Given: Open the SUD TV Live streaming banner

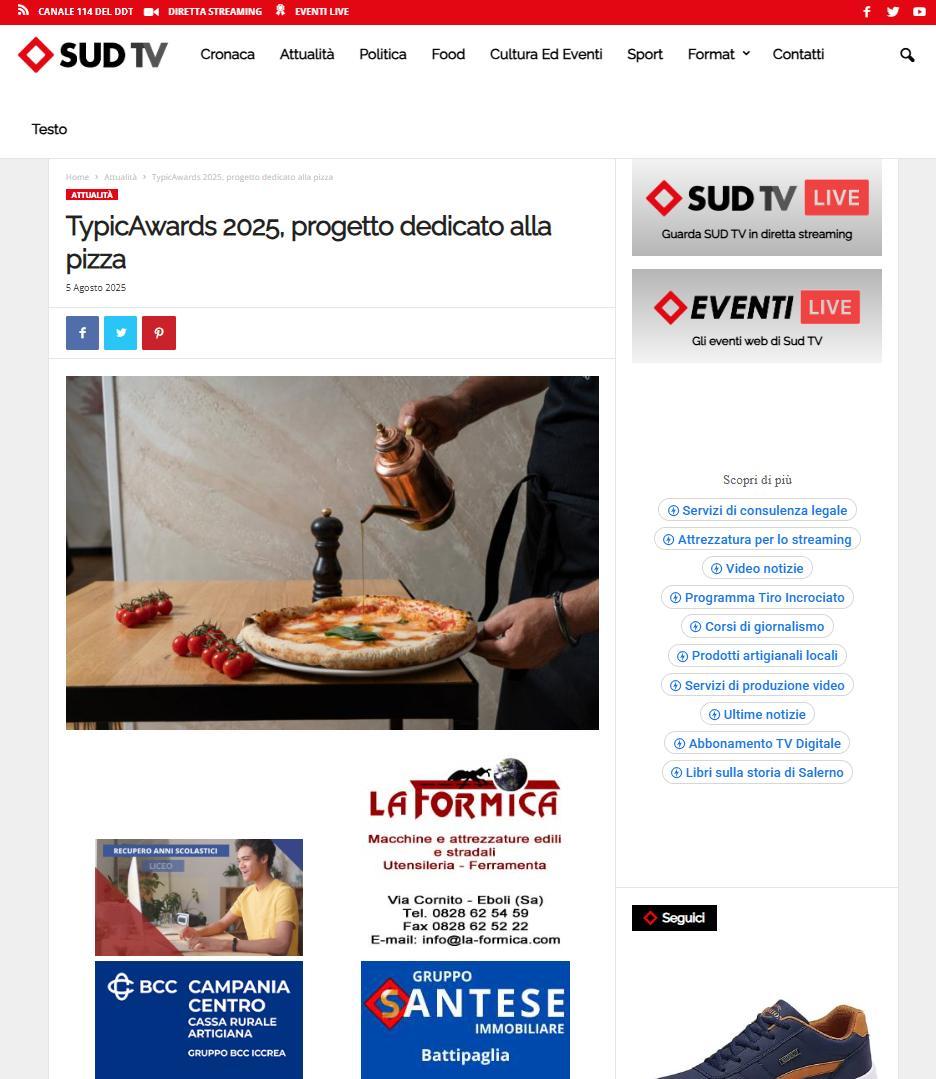Looking at the screenshot, I should coord(756,207).
